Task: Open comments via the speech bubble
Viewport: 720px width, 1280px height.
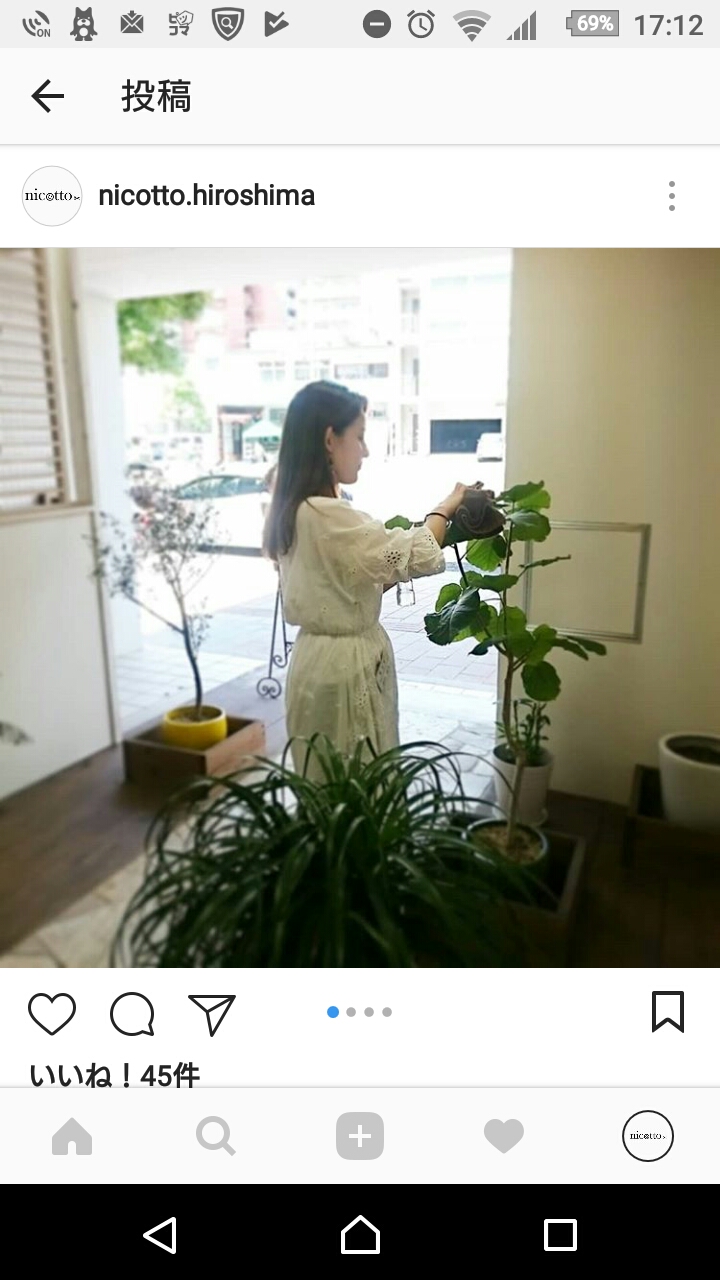Action: 132,1014
